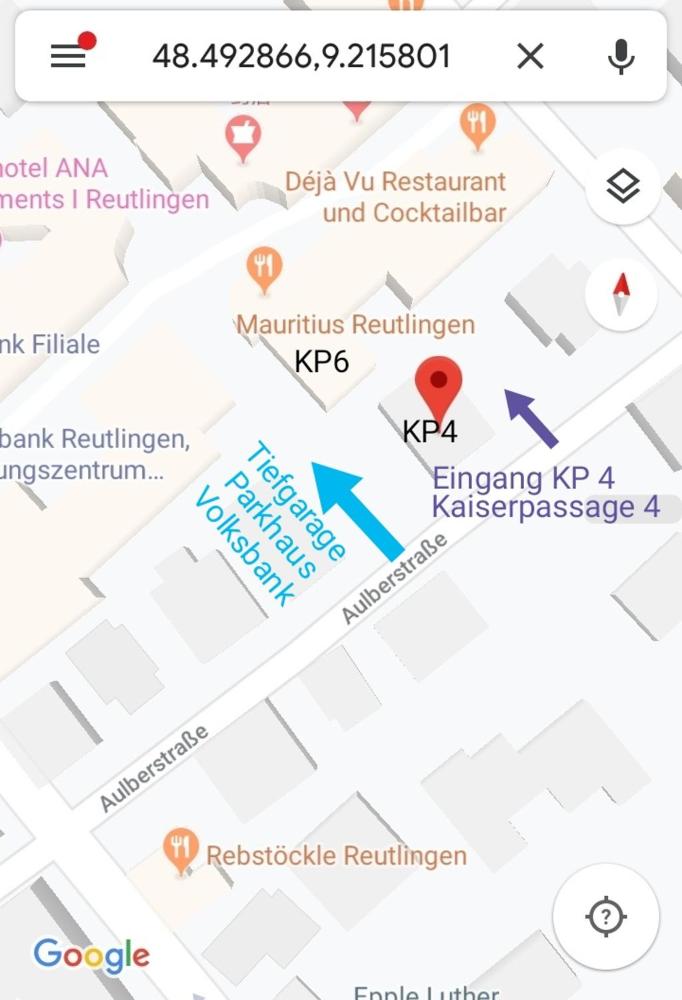This screenshot has width=682, height=1000.
Task: Select the Mauritius Reutlingen restaurant marker
Action: click(264, 268)
